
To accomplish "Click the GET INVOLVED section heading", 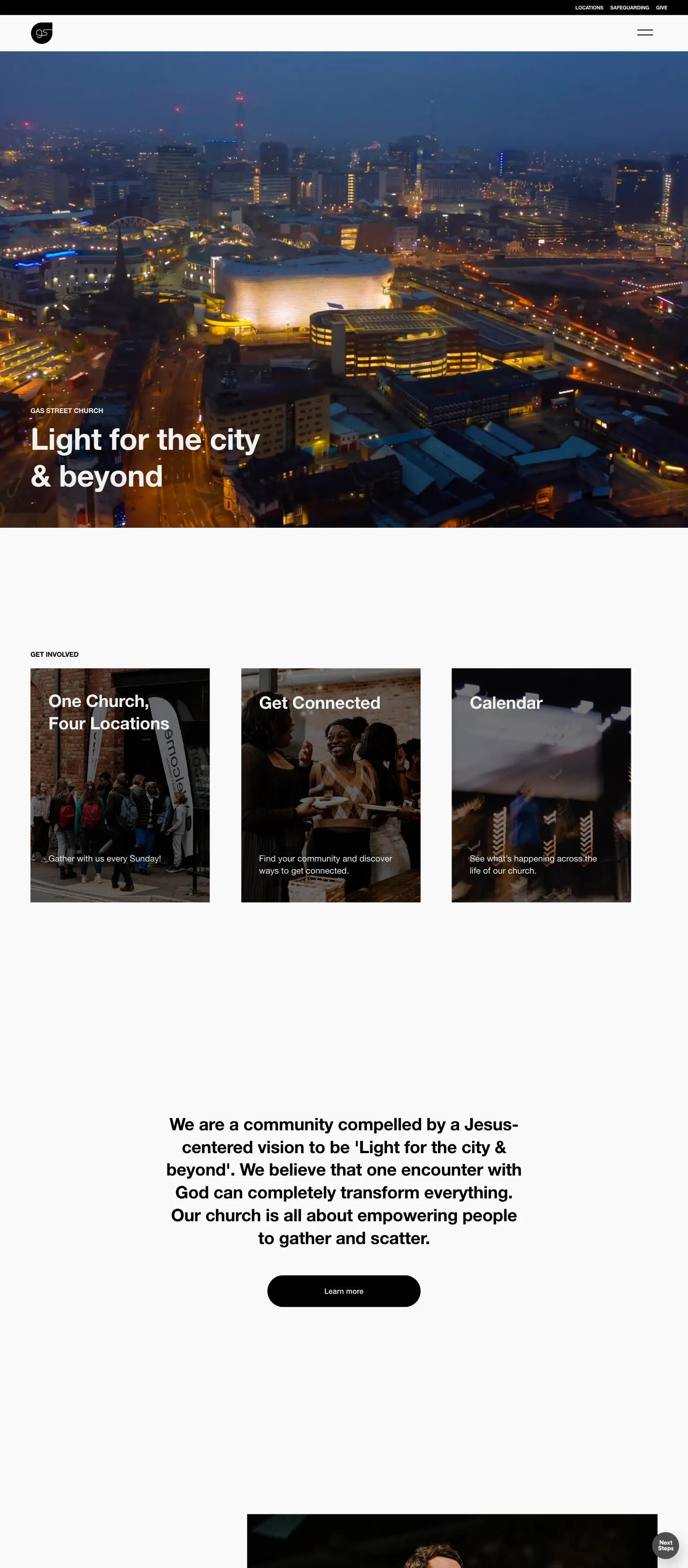I will (x=54, y=655).
